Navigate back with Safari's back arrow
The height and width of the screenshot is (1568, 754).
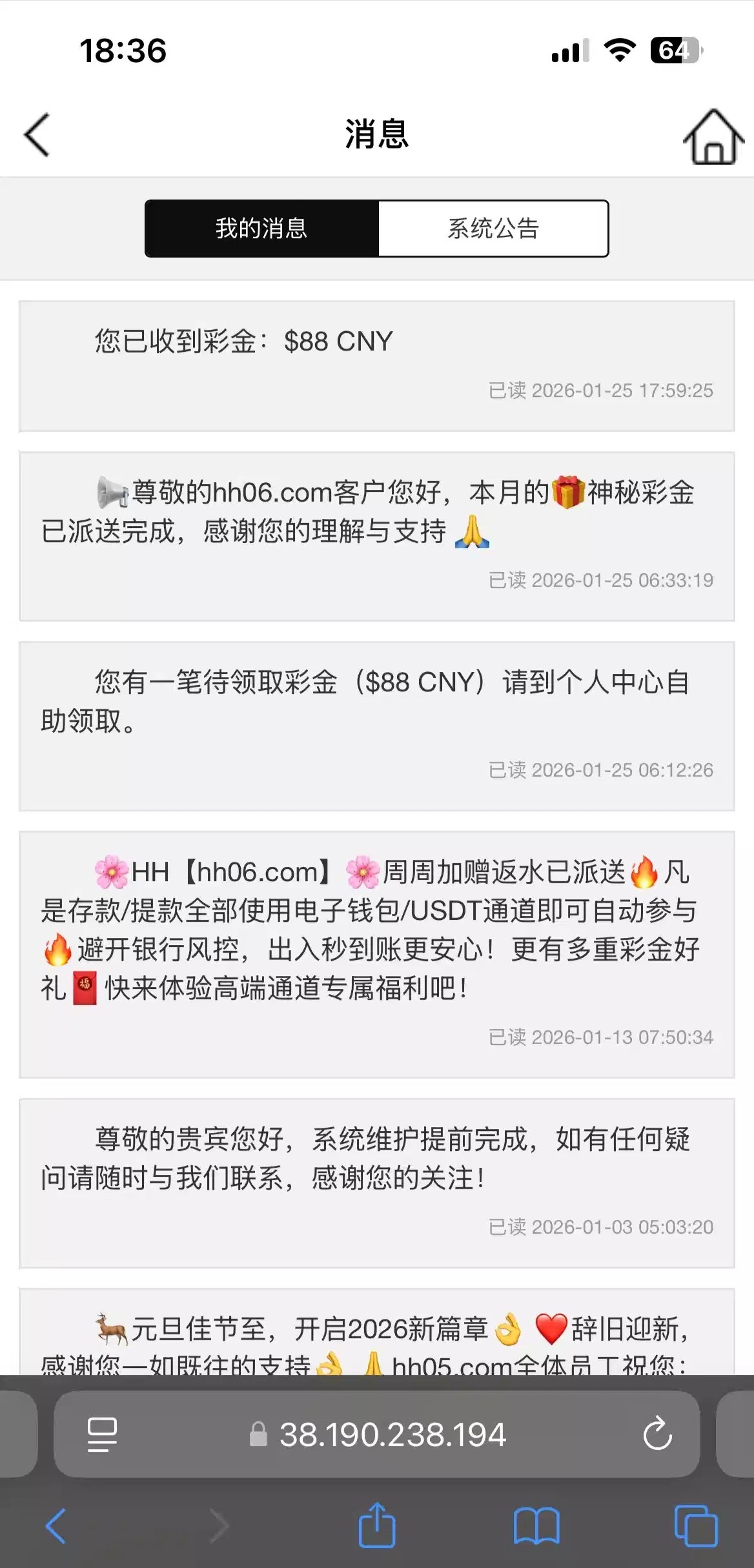pos(56,1526)
